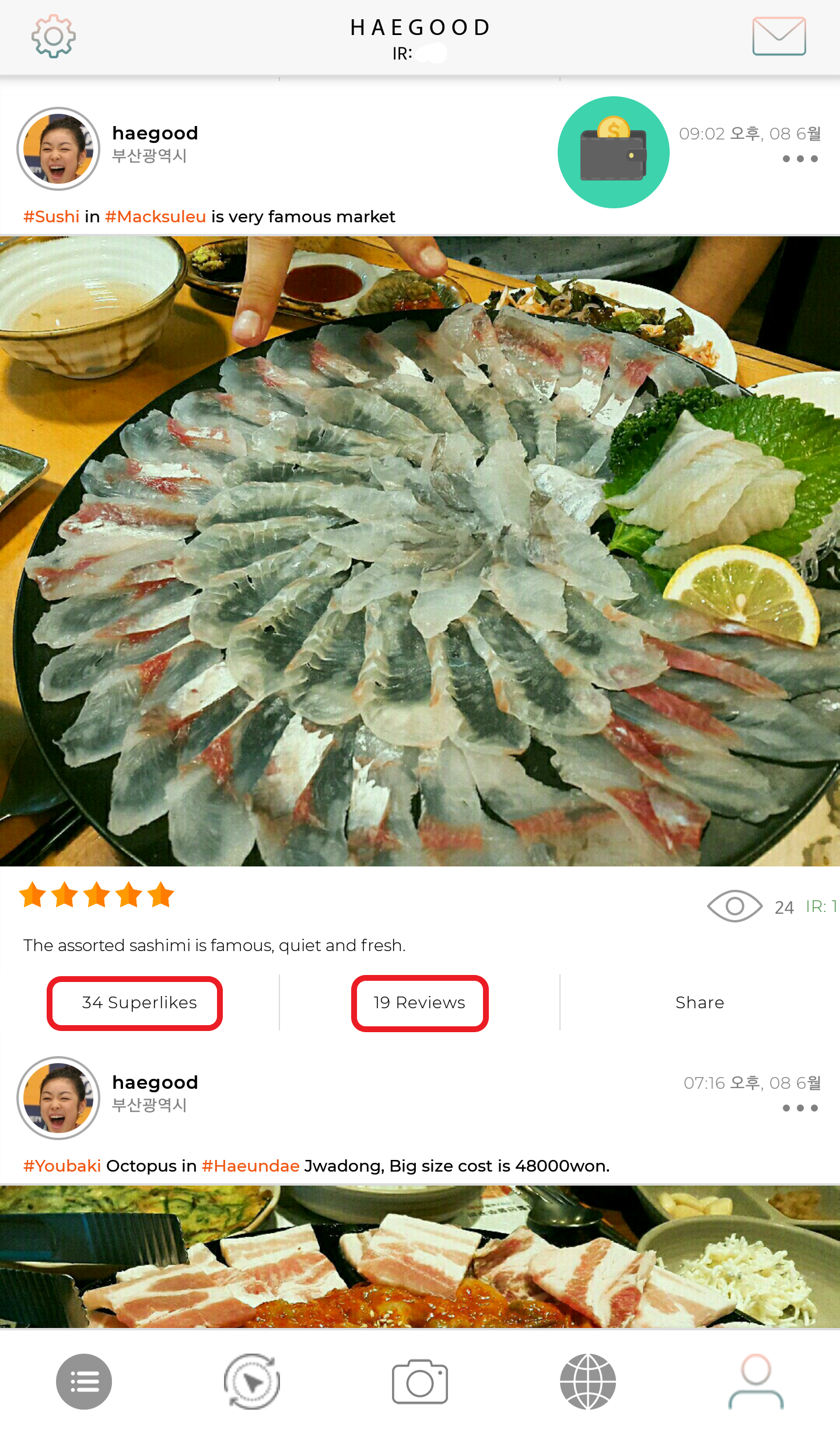Open the camera to post
The height and width of the screenshot is (1433, 840).
point(420,1382)
